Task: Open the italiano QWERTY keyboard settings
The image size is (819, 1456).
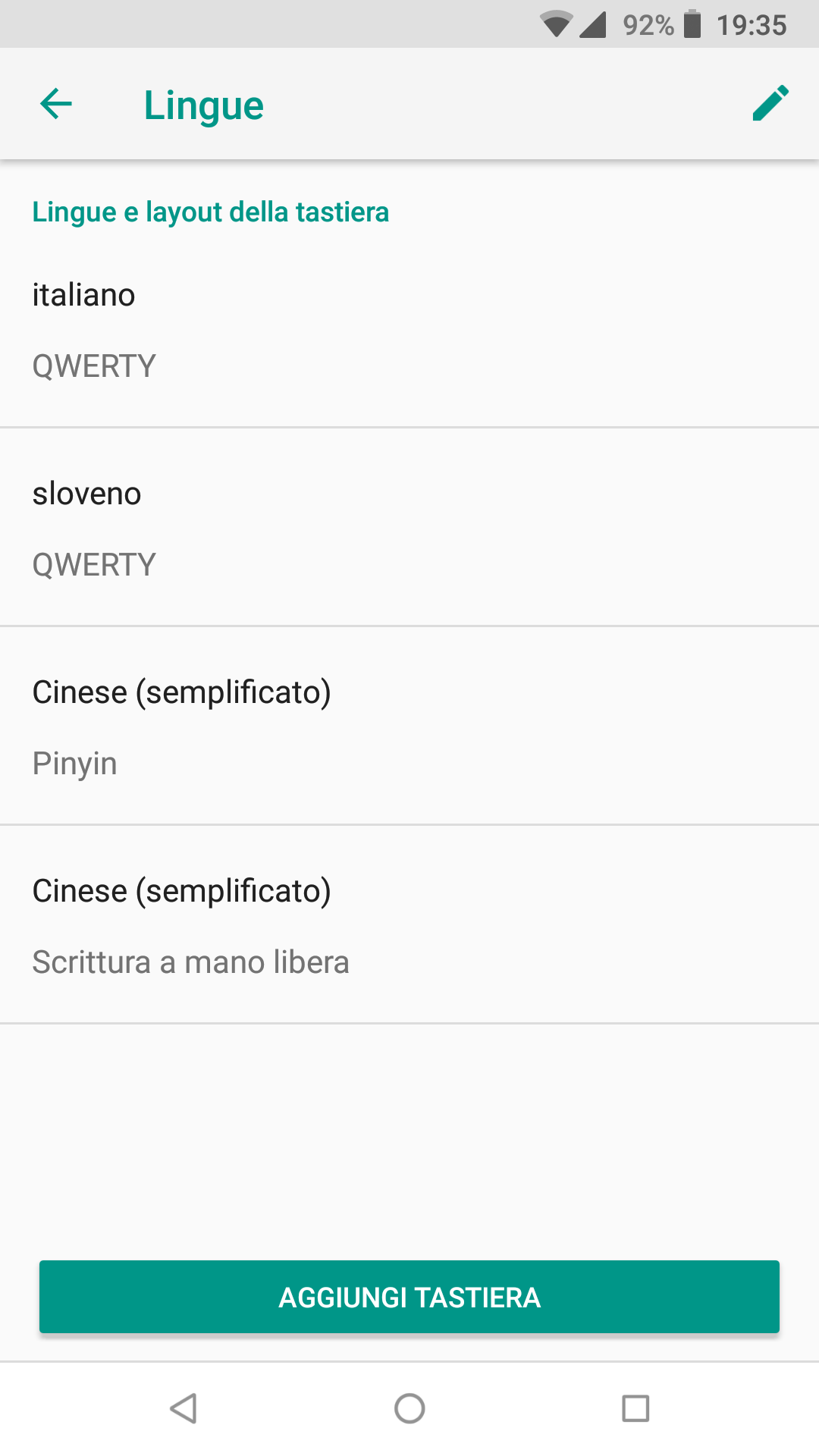Action: (x=409, y=329)
